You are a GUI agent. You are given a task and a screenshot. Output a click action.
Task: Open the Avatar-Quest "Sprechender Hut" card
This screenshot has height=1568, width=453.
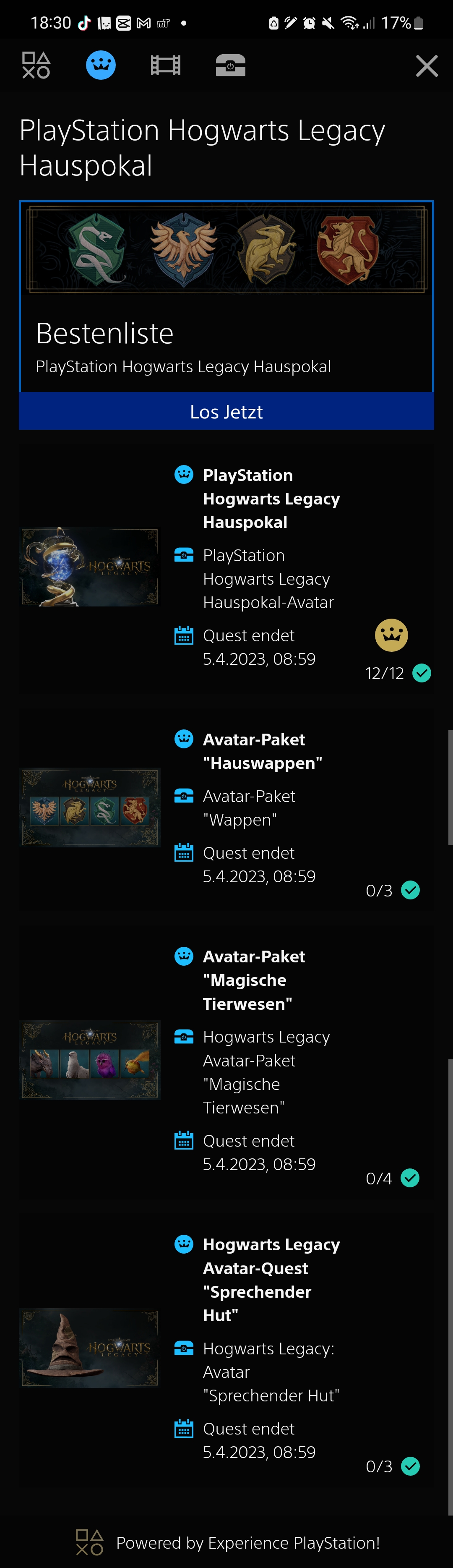pos(226,1348)
